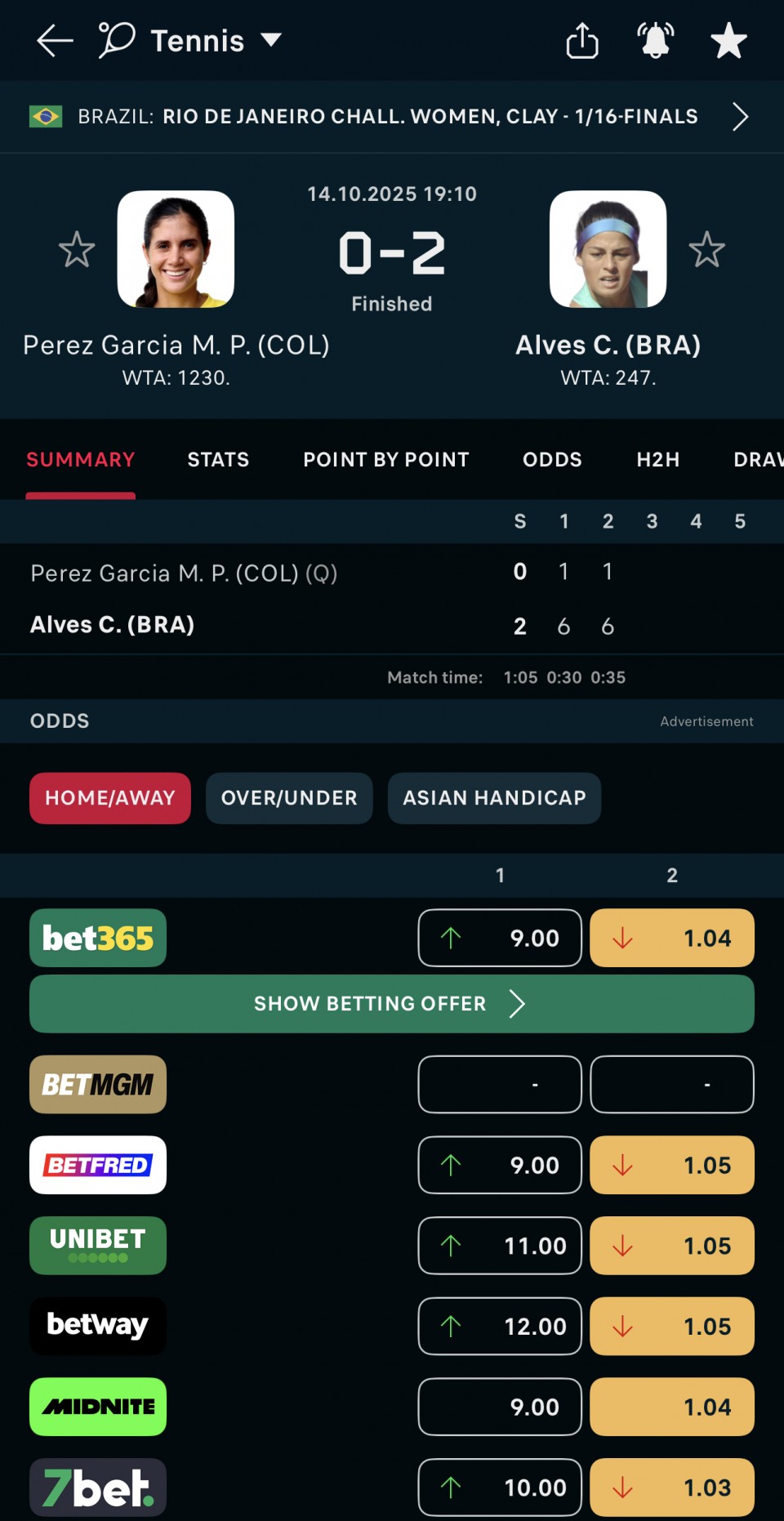Screen dimensions: 784x1521
Task: Switch to the H2H tab
Action: [657, 459]
